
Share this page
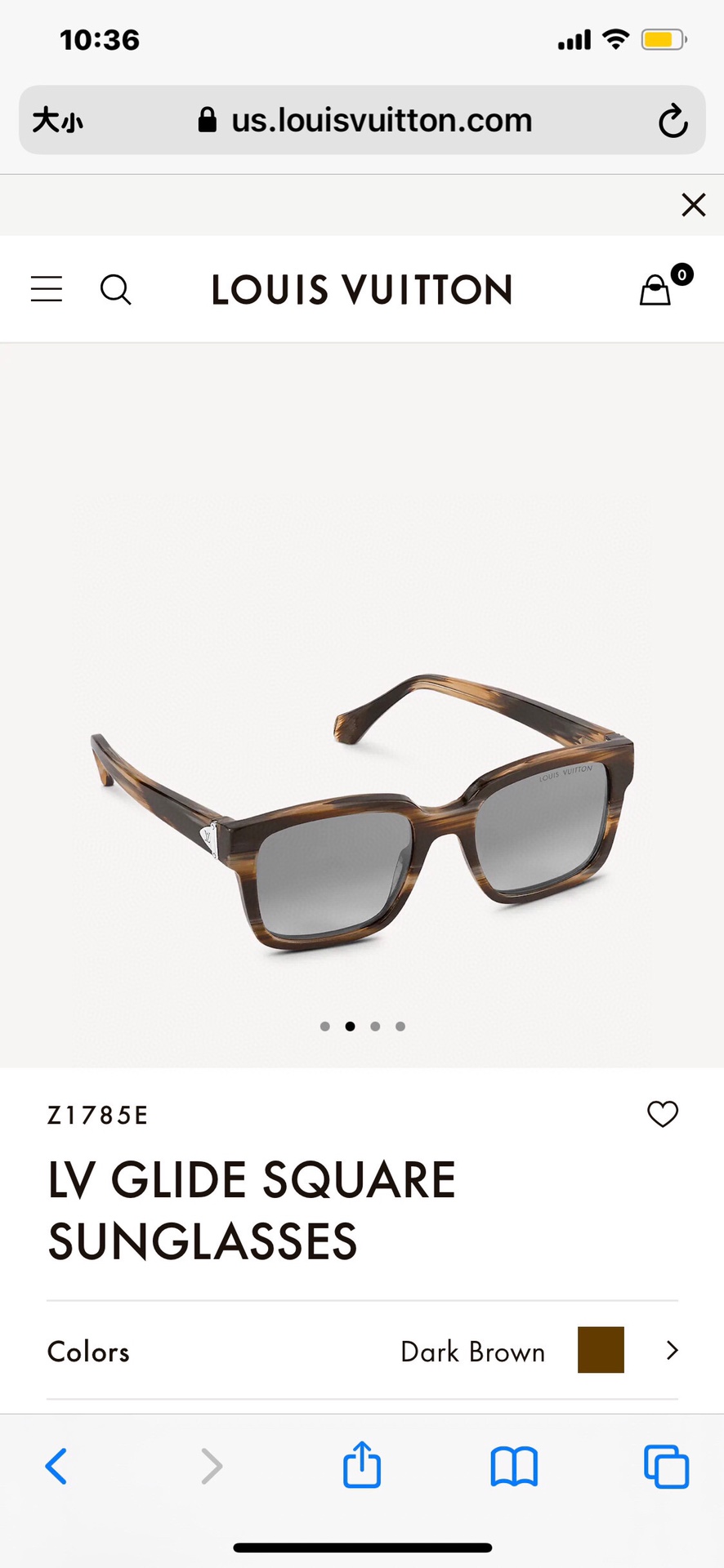click(x=362, y=1464)
